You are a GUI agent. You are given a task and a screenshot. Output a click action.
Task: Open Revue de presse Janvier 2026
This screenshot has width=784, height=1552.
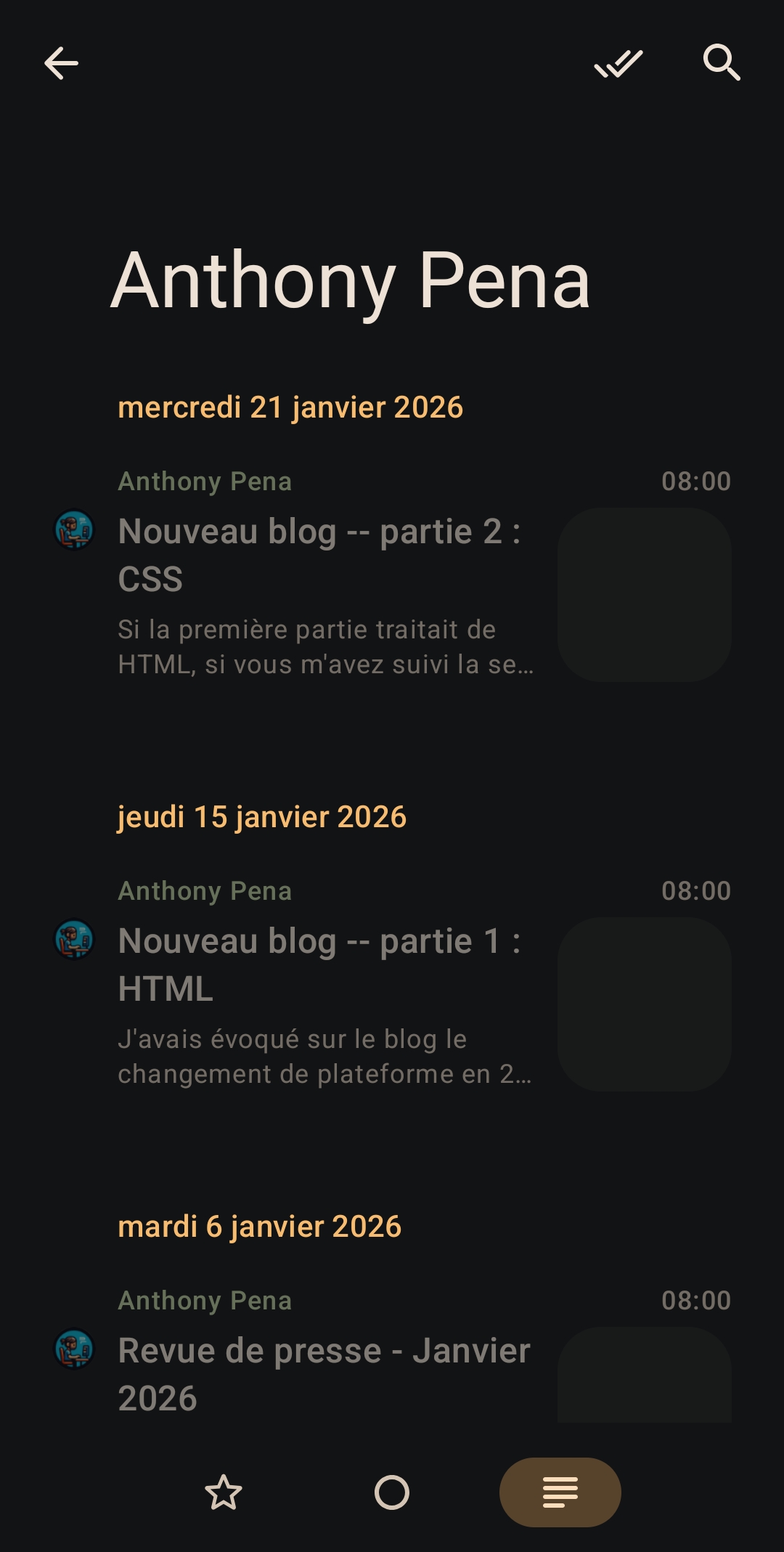pyautogui.click(x=323, y=1373)
